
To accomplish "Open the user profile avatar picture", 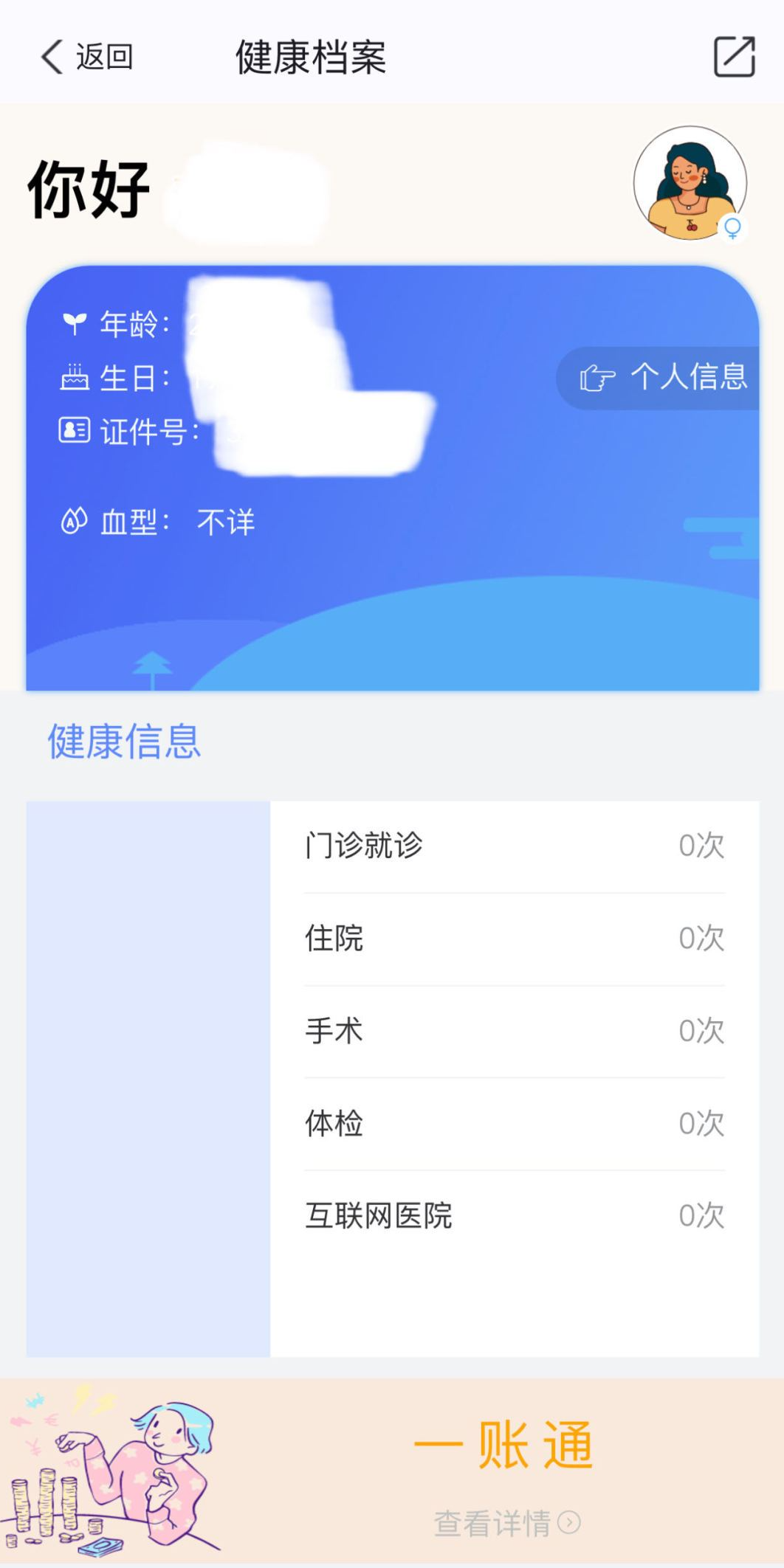I will (690, 183).
